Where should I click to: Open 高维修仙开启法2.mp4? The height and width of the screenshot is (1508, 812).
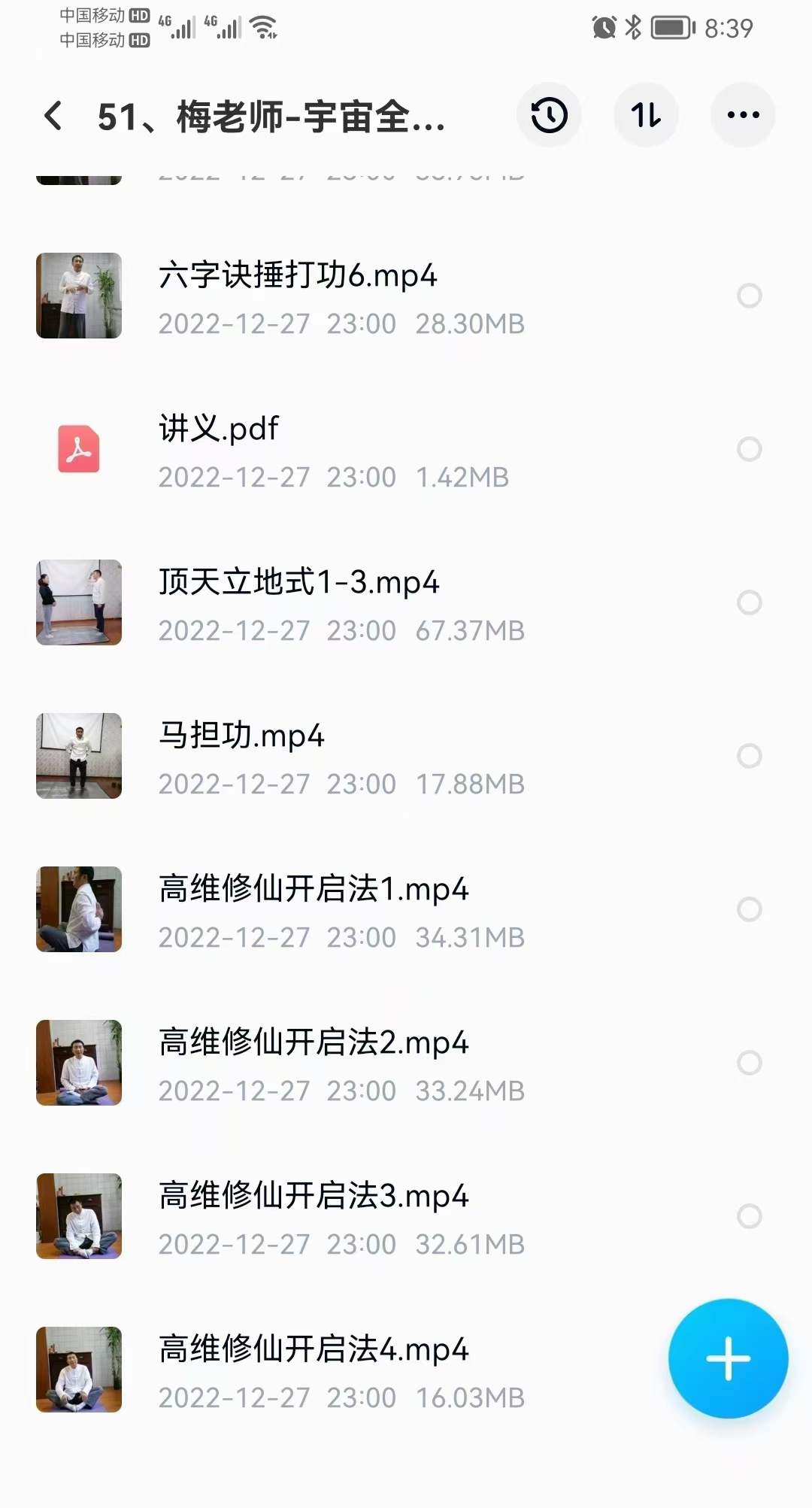(314, 1043)
